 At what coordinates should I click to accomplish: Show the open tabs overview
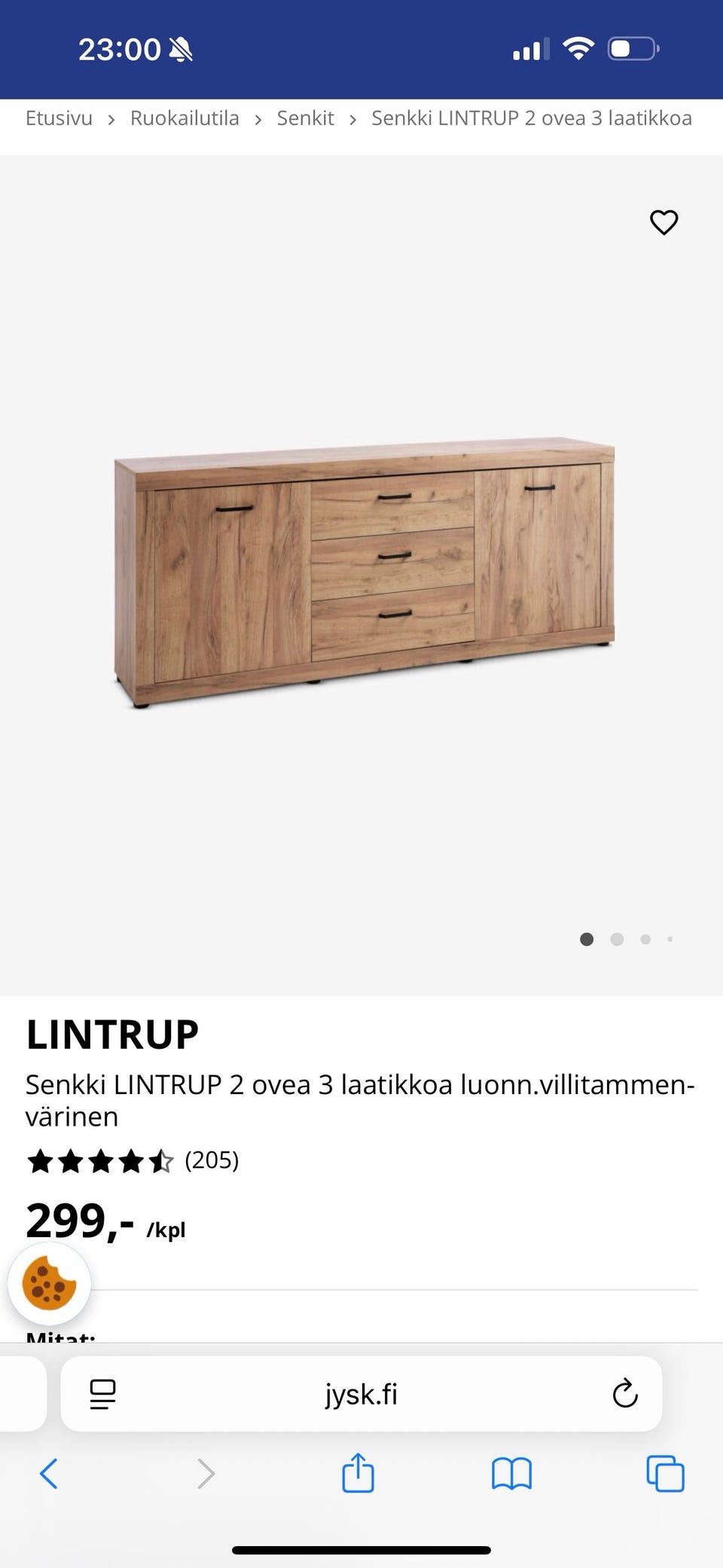tap(664, 1475)
